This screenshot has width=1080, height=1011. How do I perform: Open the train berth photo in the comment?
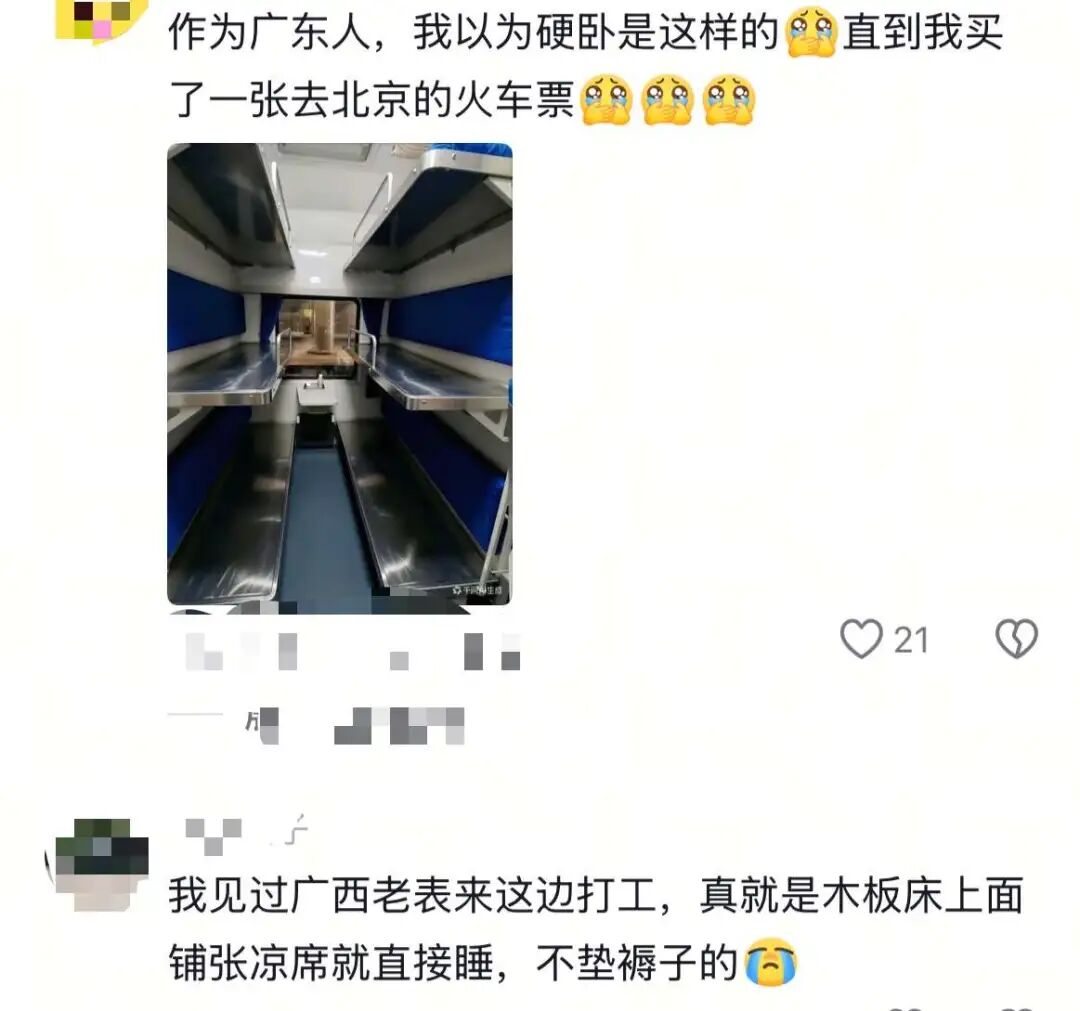[x=339, y=374]
